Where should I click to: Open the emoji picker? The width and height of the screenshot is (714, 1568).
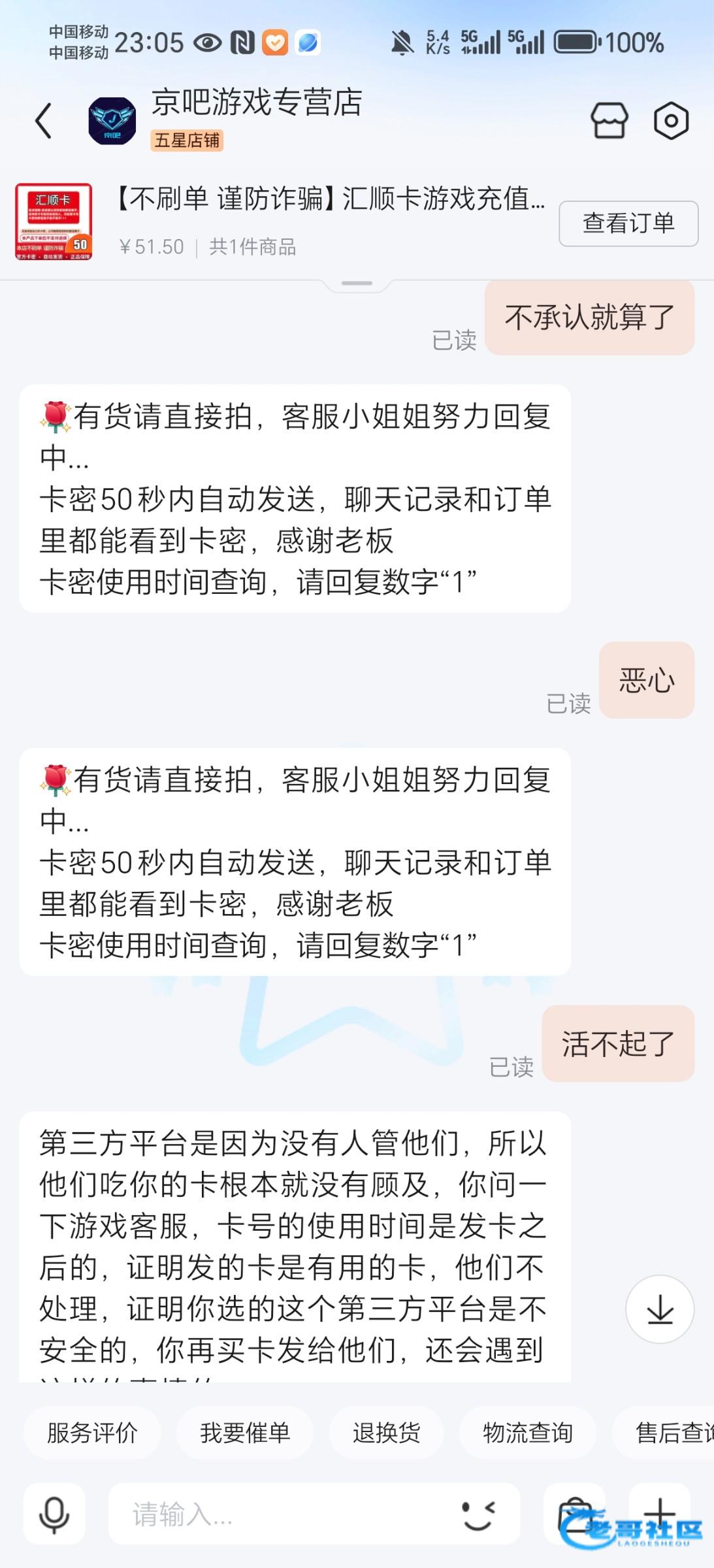click(478, 1514)
